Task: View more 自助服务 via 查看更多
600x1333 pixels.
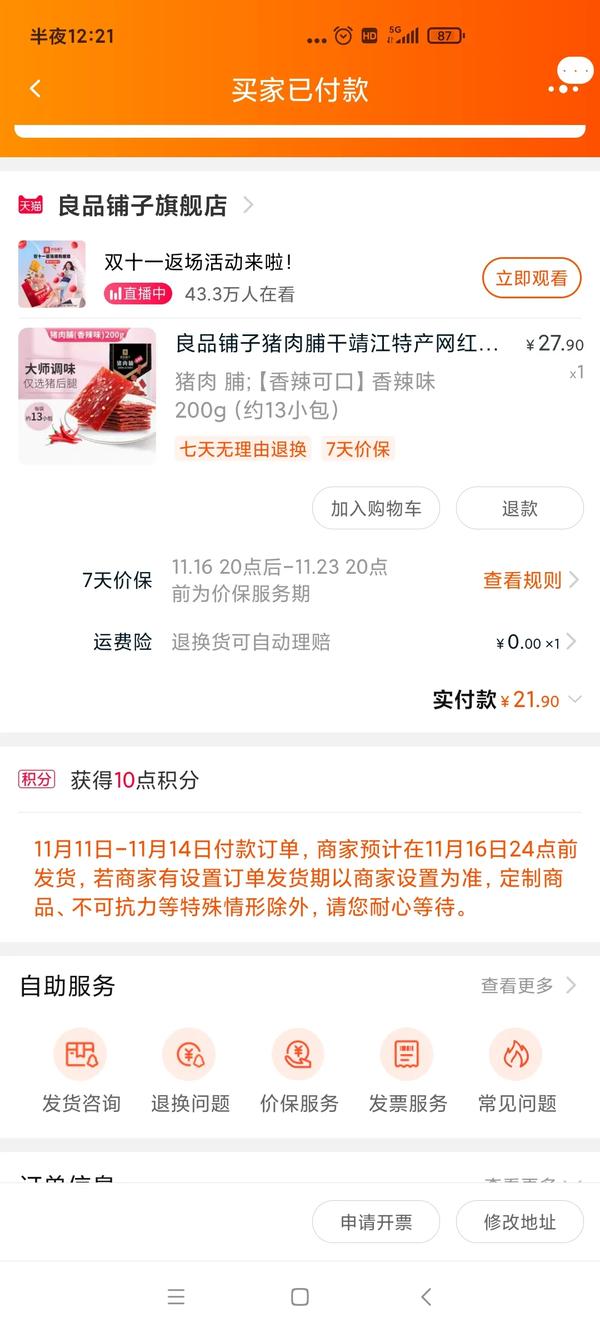Action: click(x=527, y=986)
